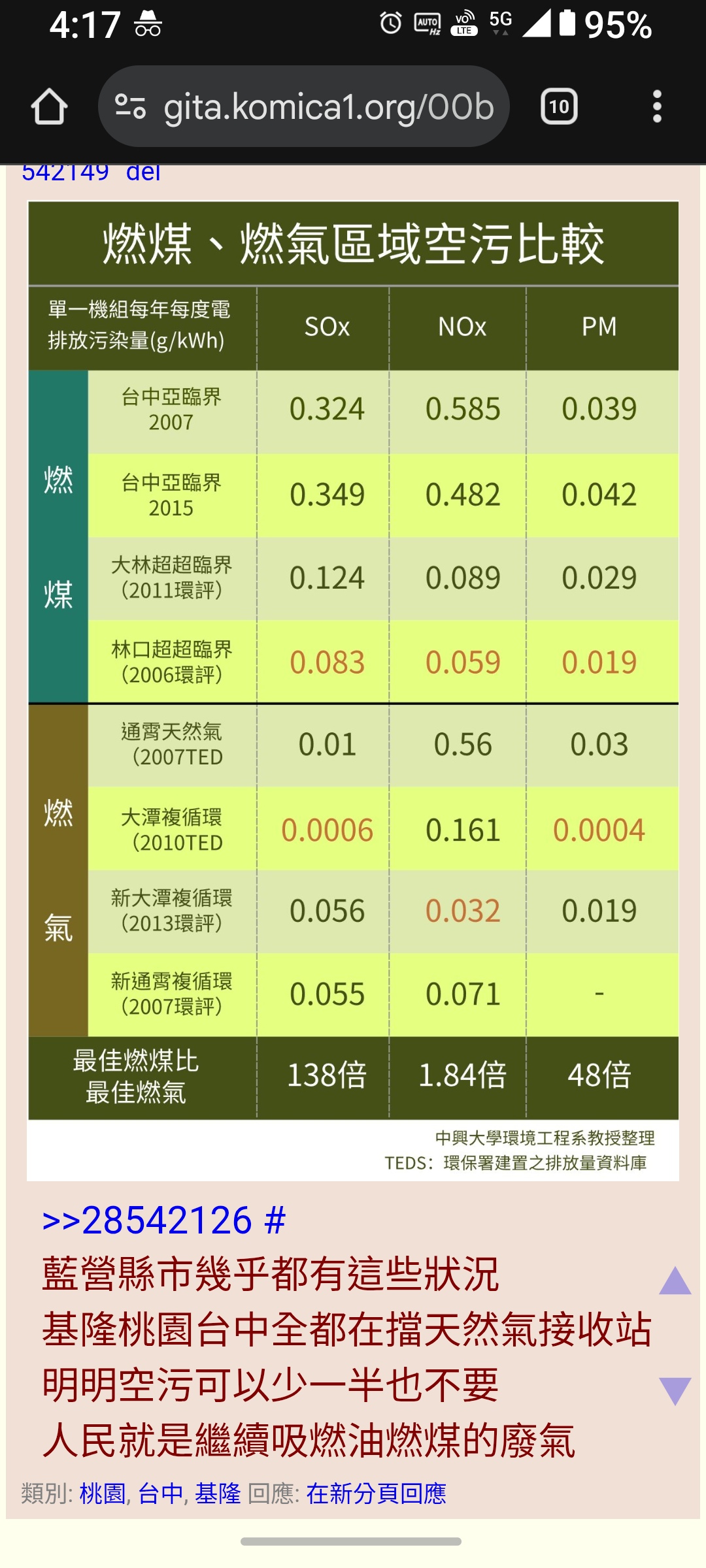
Task: Tap the del link beside the post number
Action: point(143,172)
